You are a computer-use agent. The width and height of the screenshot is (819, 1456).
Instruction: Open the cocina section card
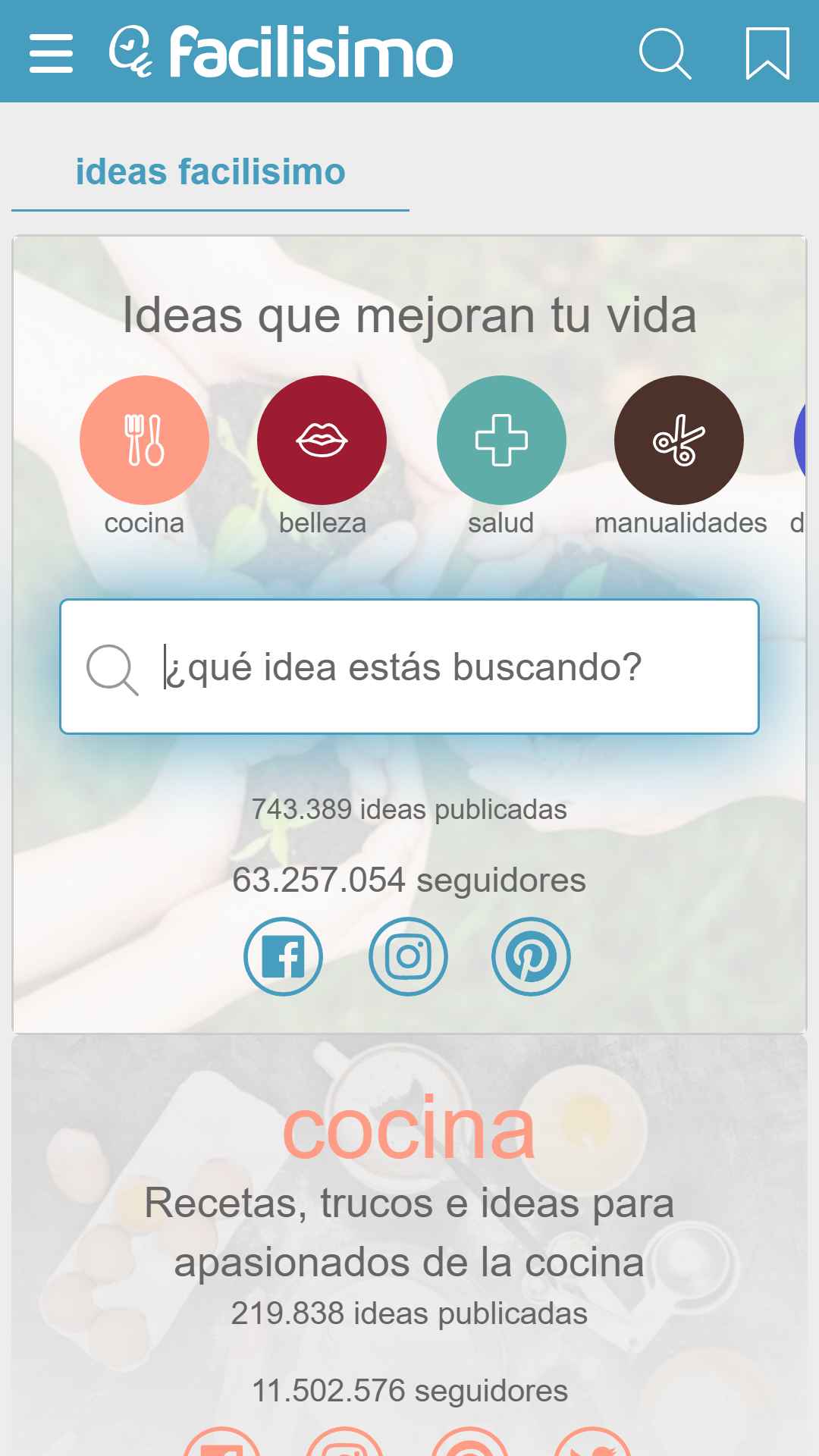tap(409, 1130)
